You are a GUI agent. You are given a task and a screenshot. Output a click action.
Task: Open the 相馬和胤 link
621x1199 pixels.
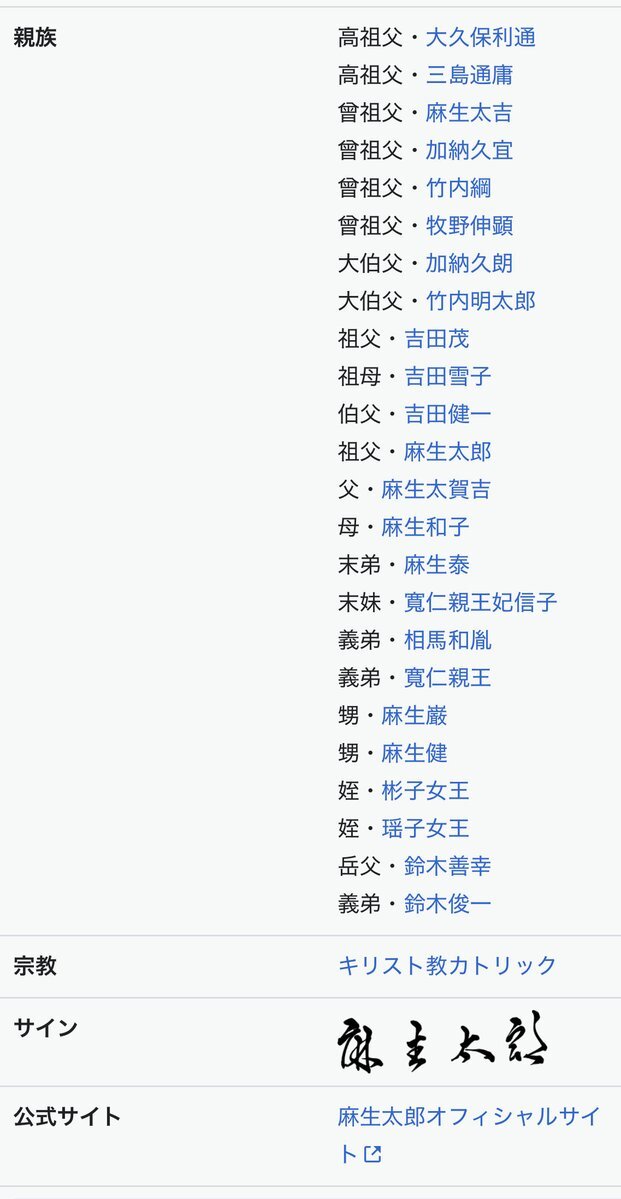tap(447, 640)
